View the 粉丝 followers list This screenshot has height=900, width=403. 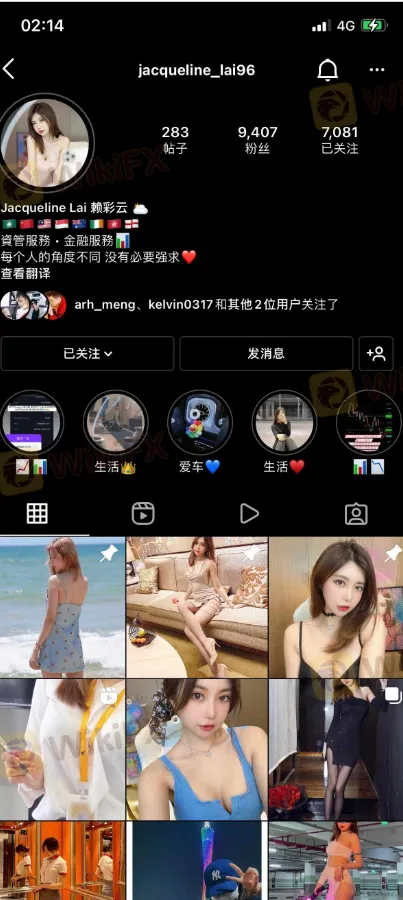258,140
